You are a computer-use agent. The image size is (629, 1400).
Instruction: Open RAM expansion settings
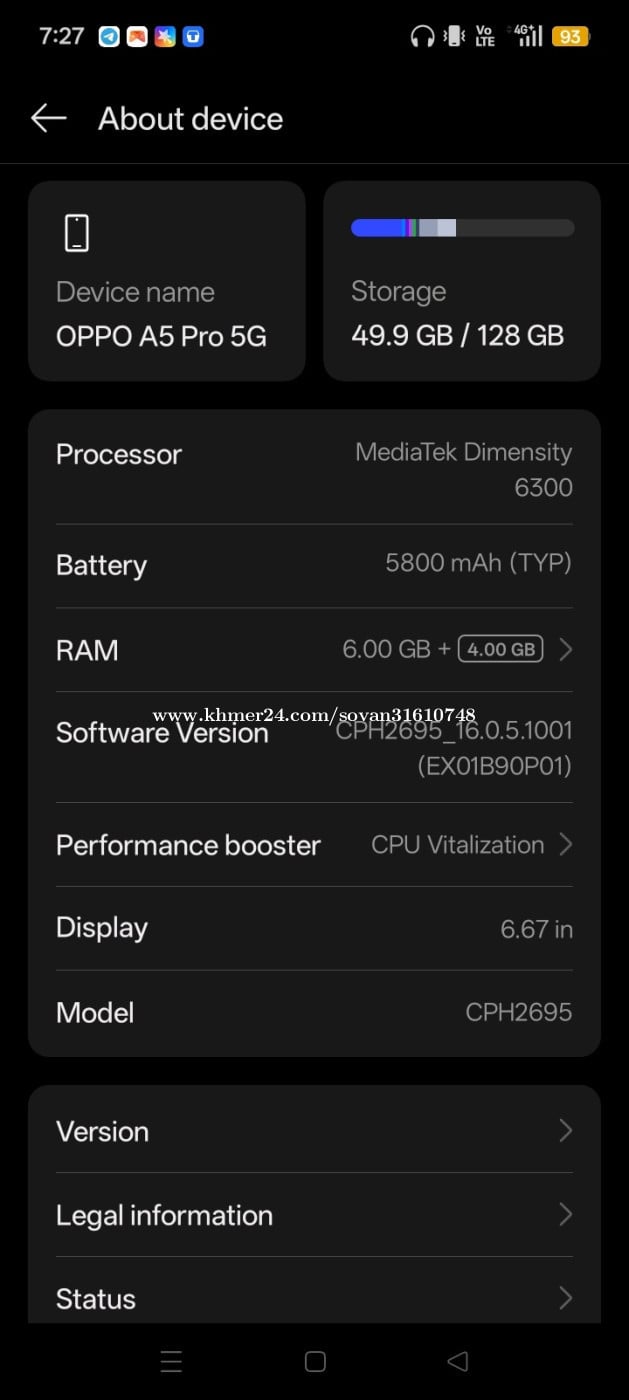click(314, 650)
